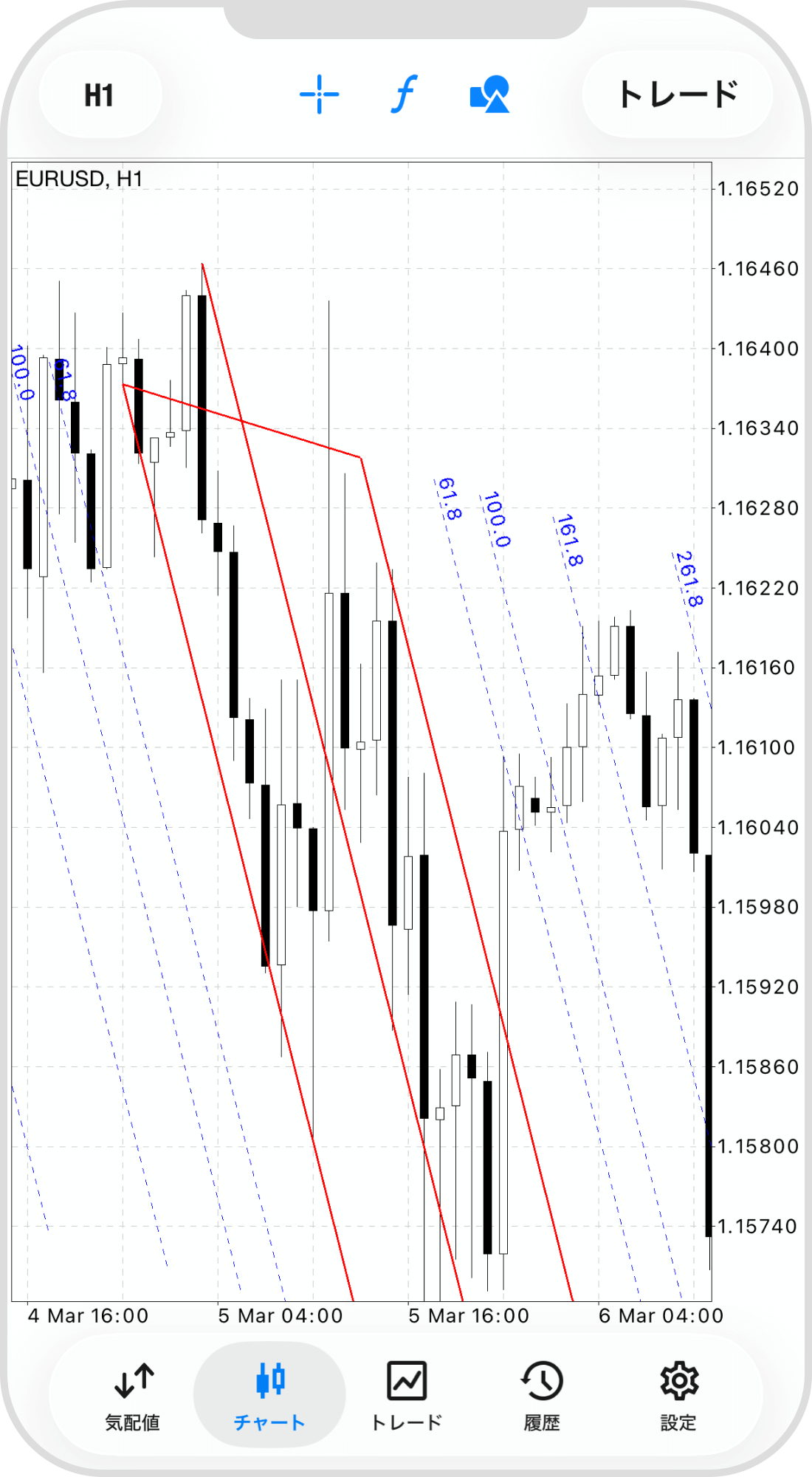This screenshot has height=1477, width=812.
Task: Go to the 履歴 history tab
Action: 542,1394
